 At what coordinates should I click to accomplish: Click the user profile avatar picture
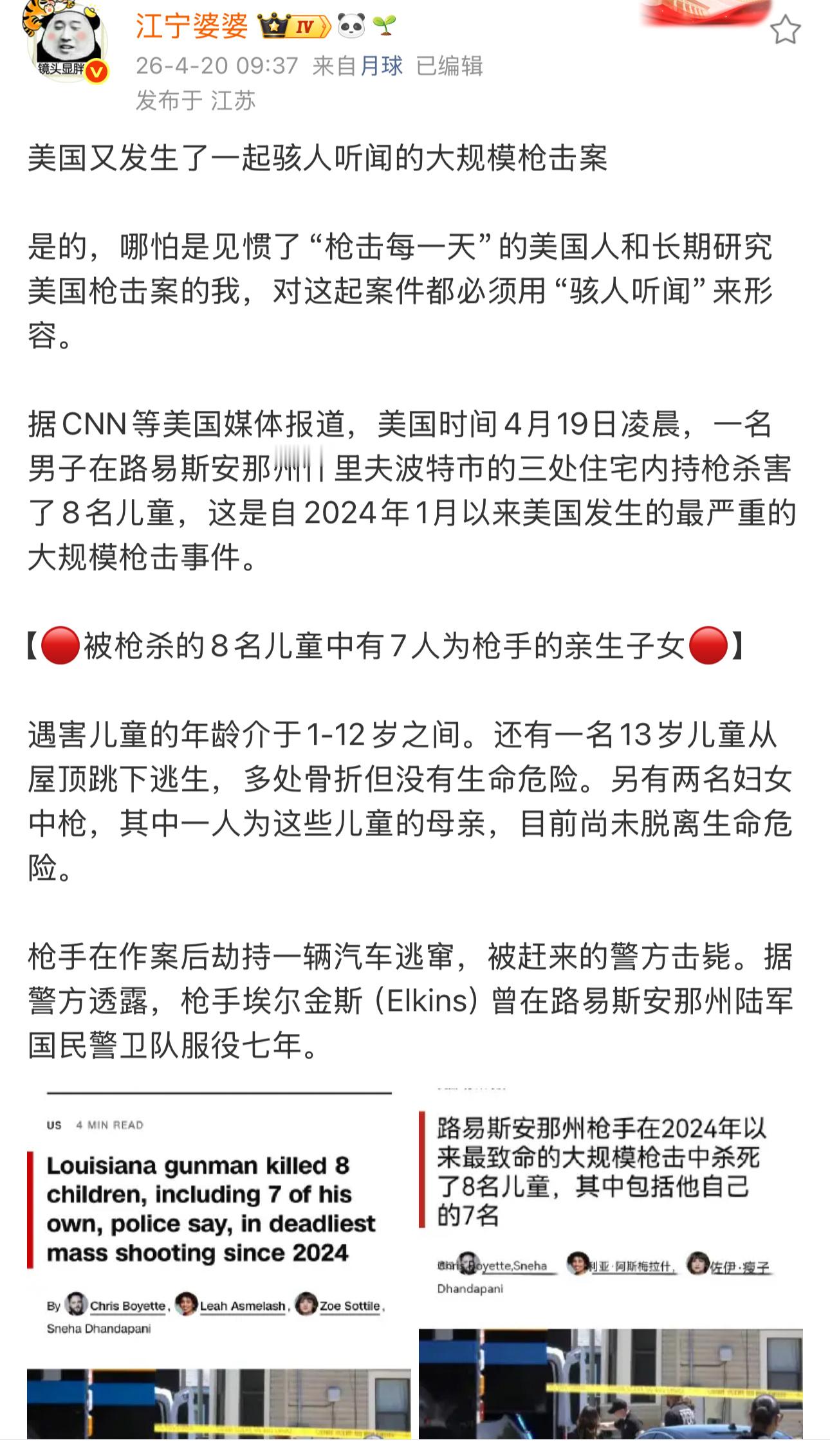click(x=64, y=45)
